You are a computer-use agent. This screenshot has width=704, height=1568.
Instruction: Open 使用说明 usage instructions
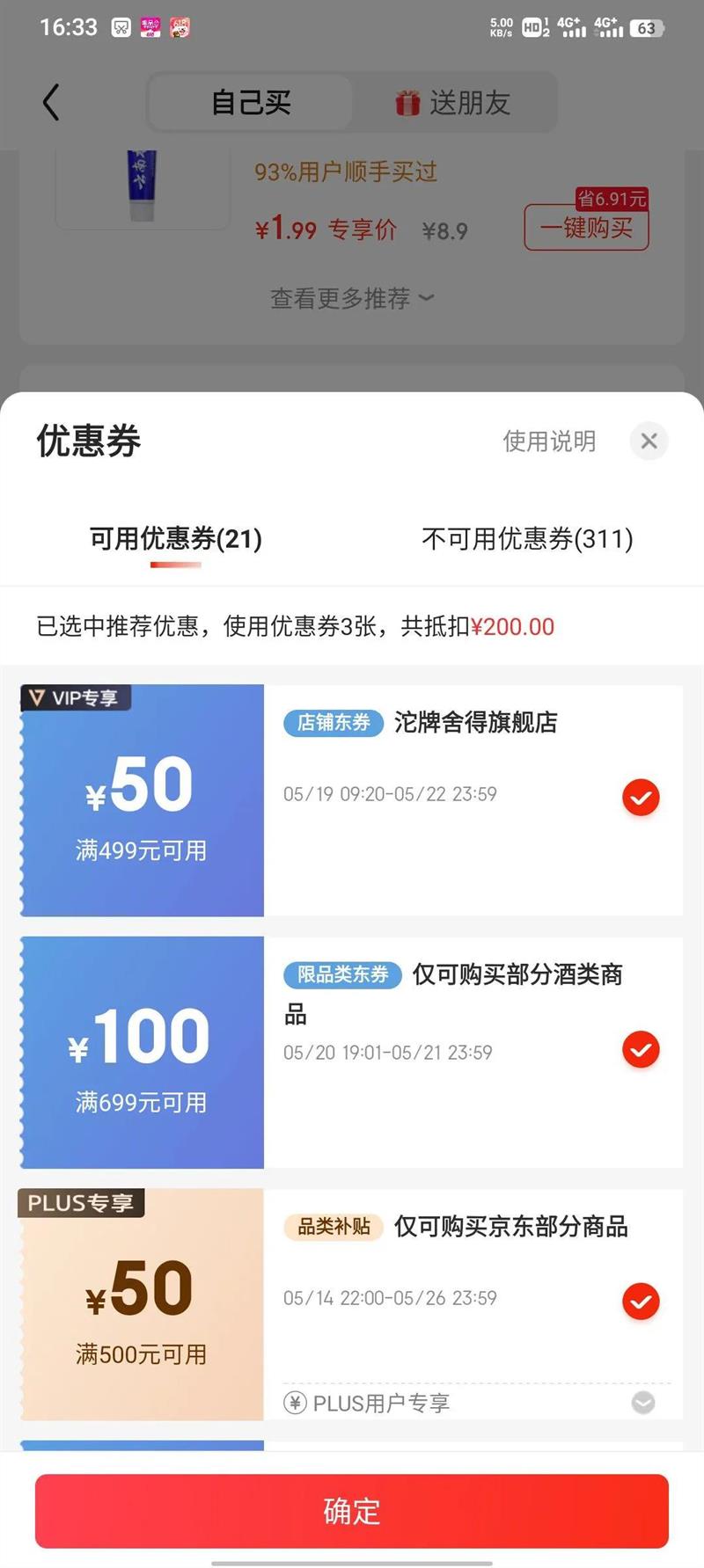pyautogui.click(x=549, y=441)
